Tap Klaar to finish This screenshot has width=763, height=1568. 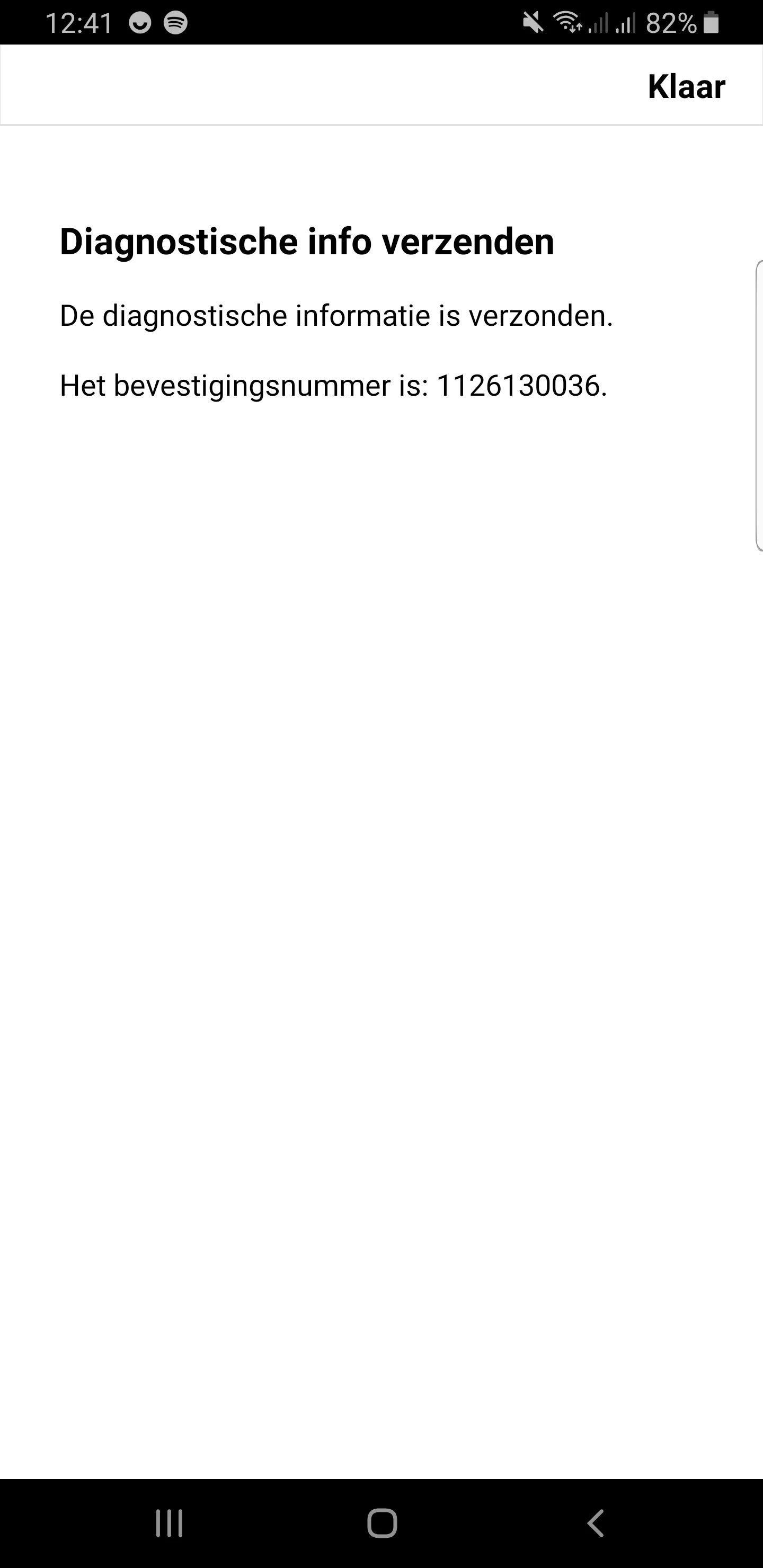pos(686,86)
